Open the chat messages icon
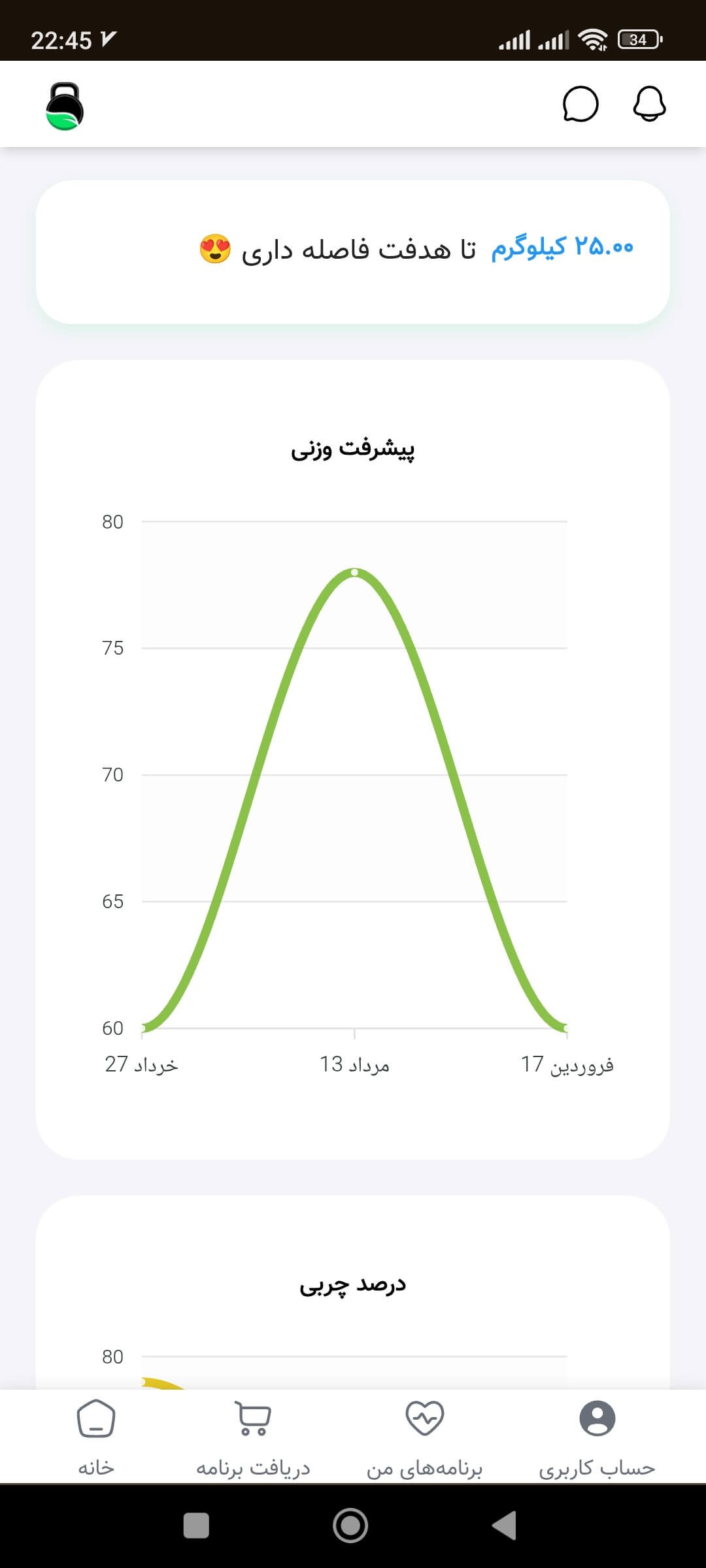The width and height of the screenshot is (706, 1568). coord(580,104)
